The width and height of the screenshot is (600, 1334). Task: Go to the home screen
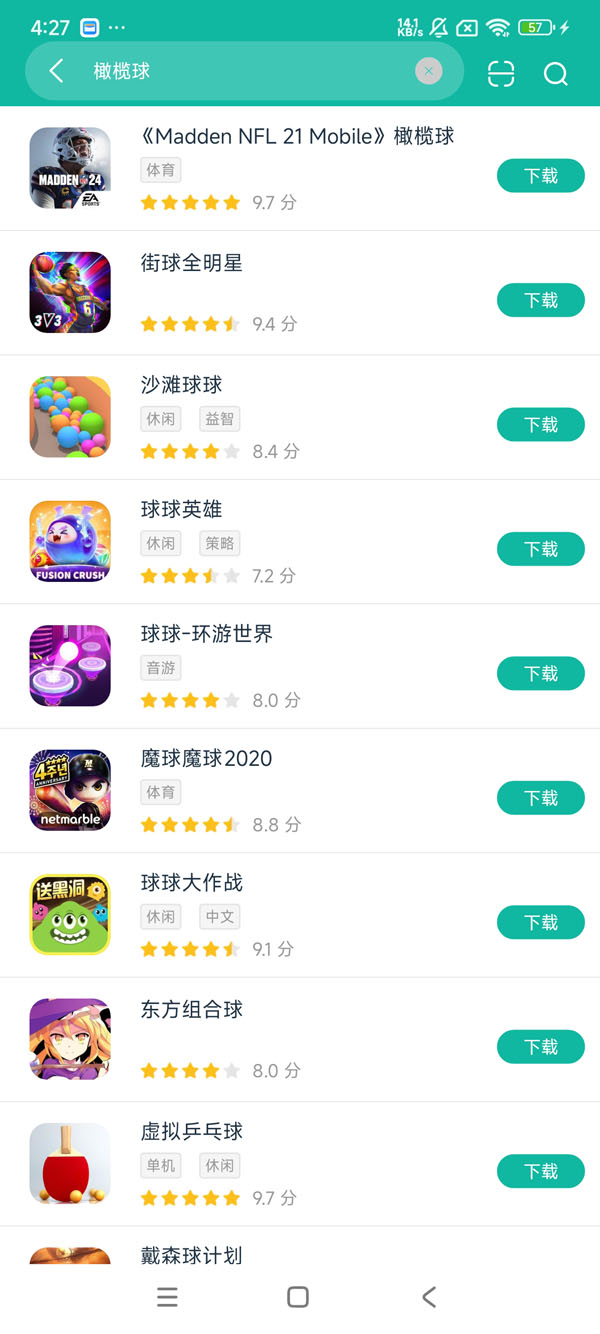pyautogui.click(x=298, y=1297)
